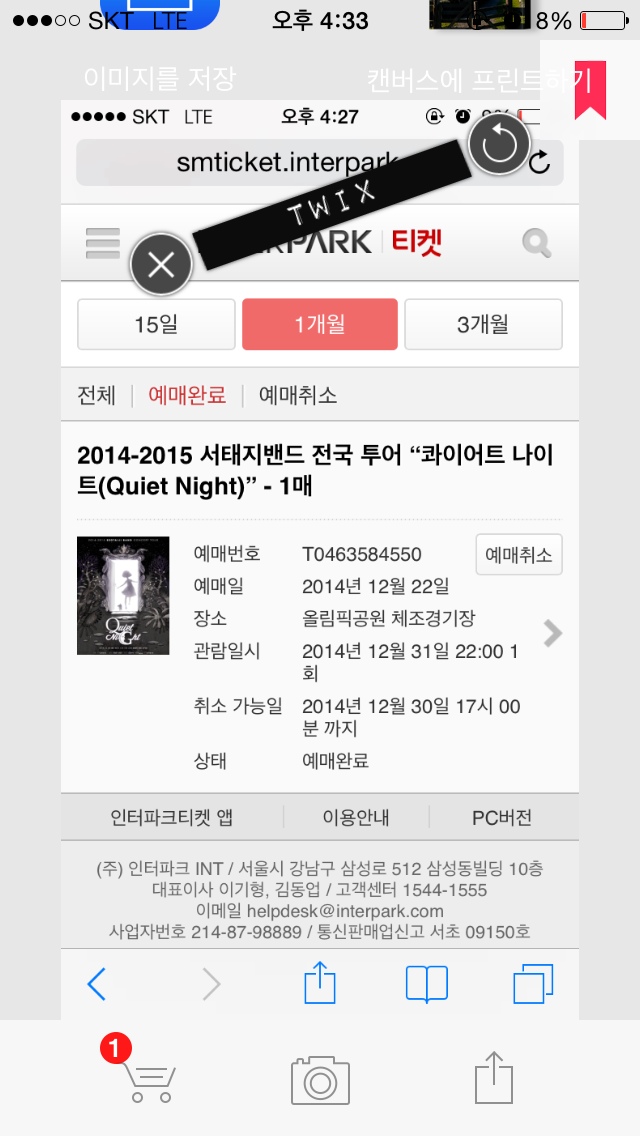The width and height of the screenshot is (640, 1136).
Task: Tap the 이미지를 저장 save image button
Action: point(160,79)
